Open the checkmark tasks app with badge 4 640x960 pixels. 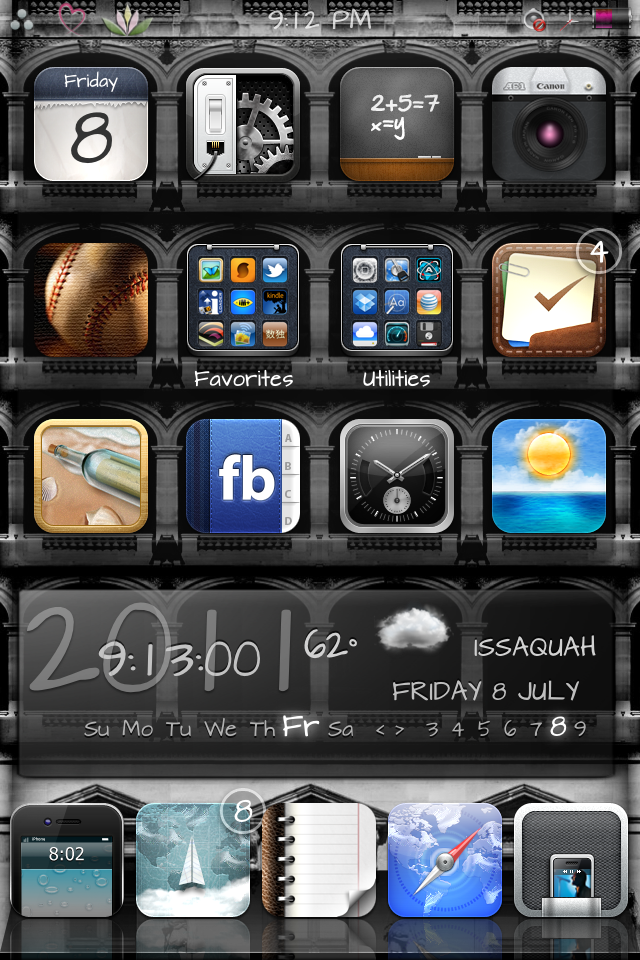point(549,300)
